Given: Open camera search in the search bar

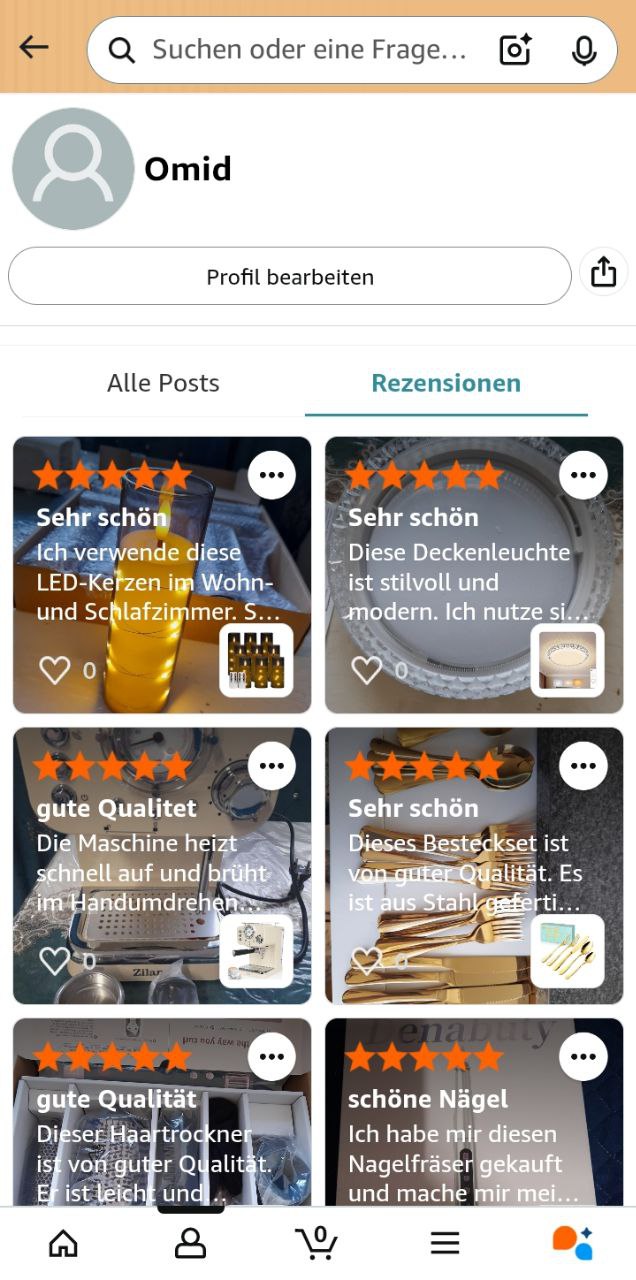Looking at the screenshot, I should 515,49.
